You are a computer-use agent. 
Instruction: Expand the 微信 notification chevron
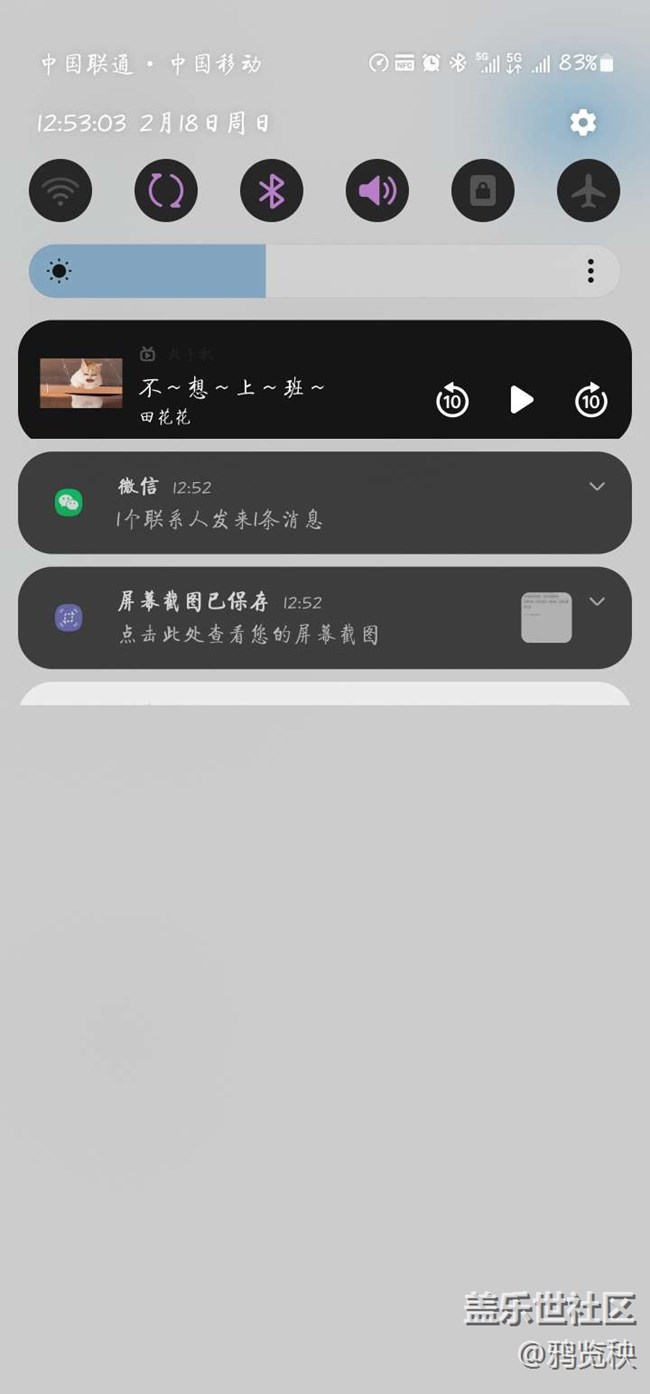coord(597,487)
